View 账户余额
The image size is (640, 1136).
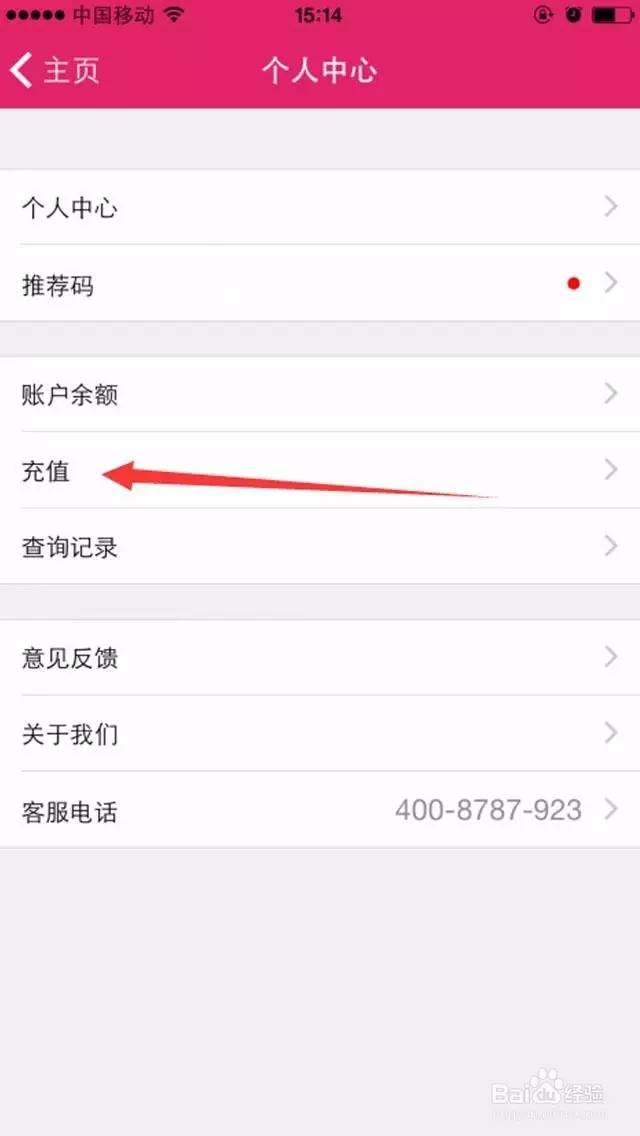click(x=320, y=395)
